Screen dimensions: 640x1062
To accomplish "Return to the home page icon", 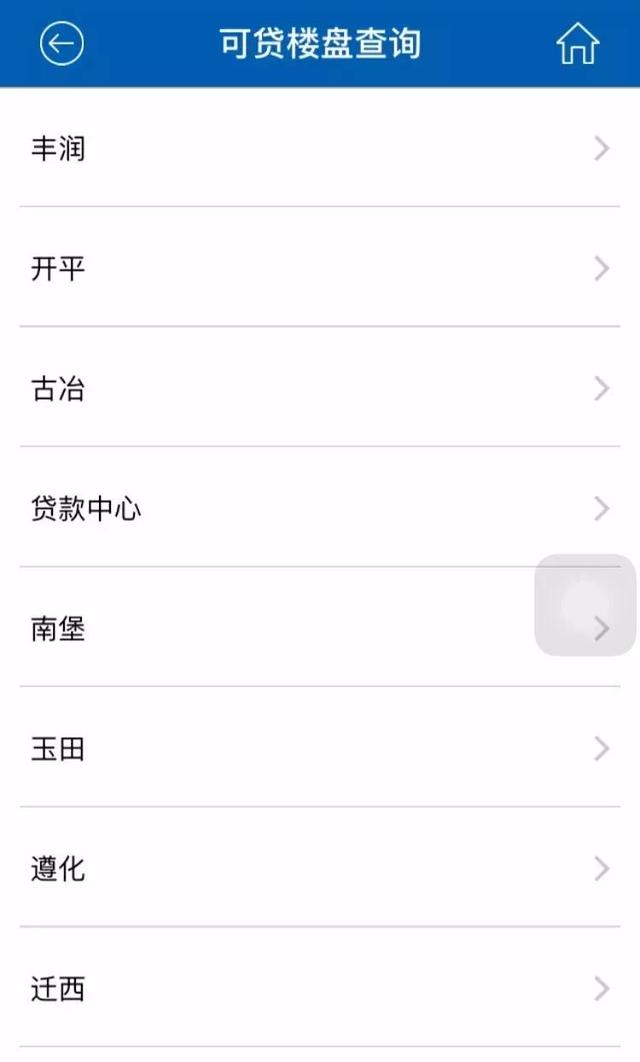I will (x=577, y=44).
